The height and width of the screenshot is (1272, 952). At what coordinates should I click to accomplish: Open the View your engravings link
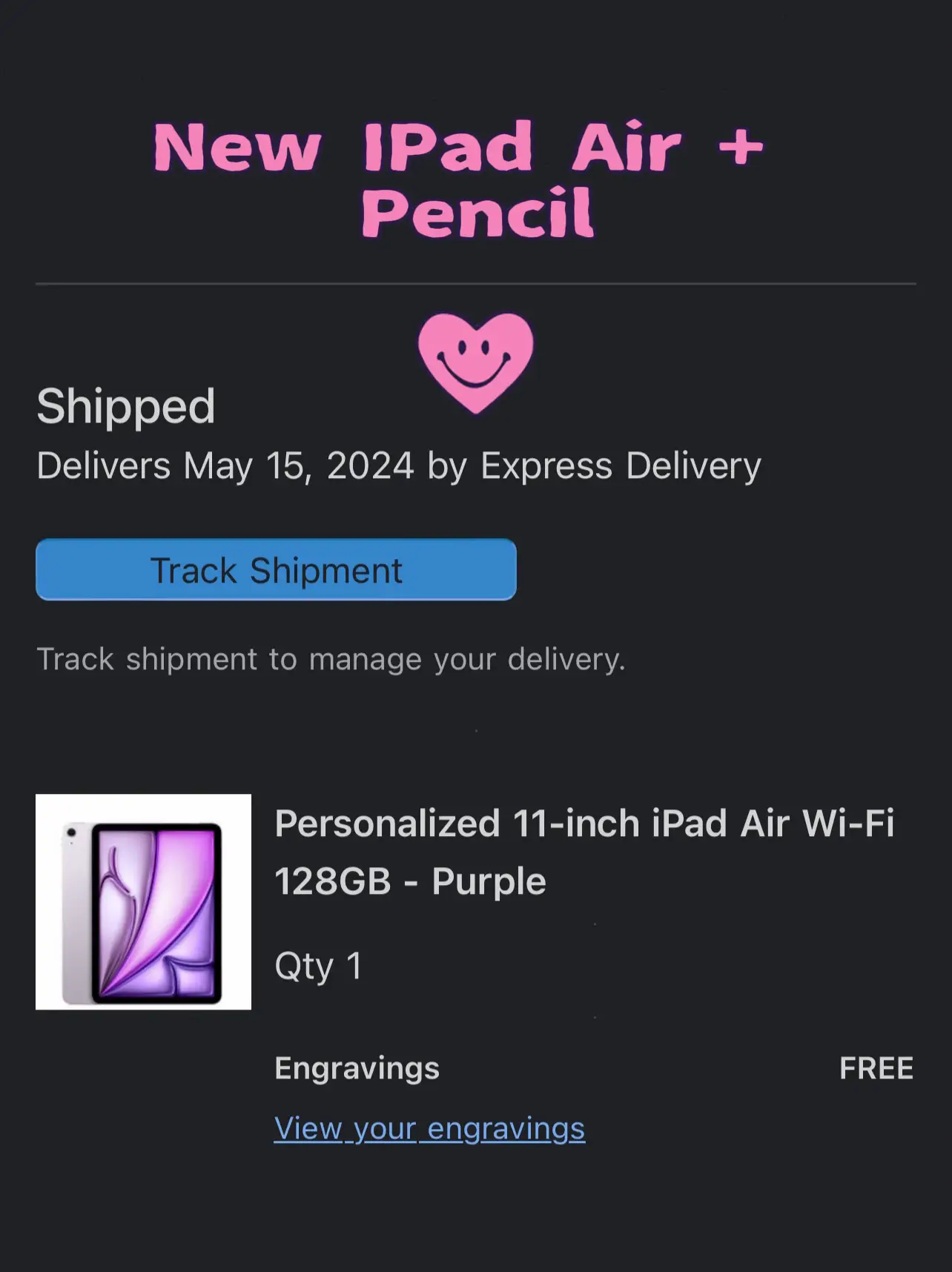click(429, 1128)
